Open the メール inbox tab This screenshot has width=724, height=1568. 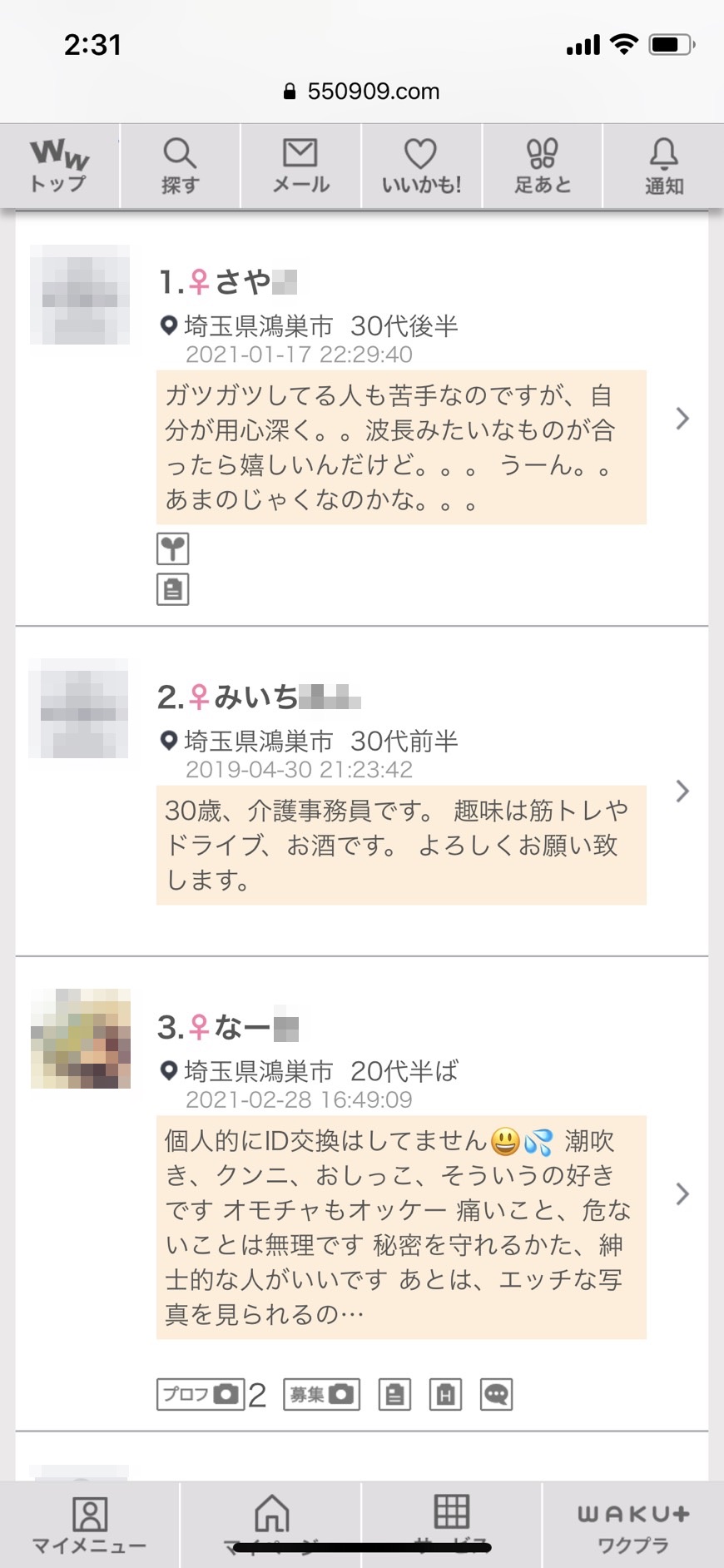pyautogui.click(x=300, y=166)
